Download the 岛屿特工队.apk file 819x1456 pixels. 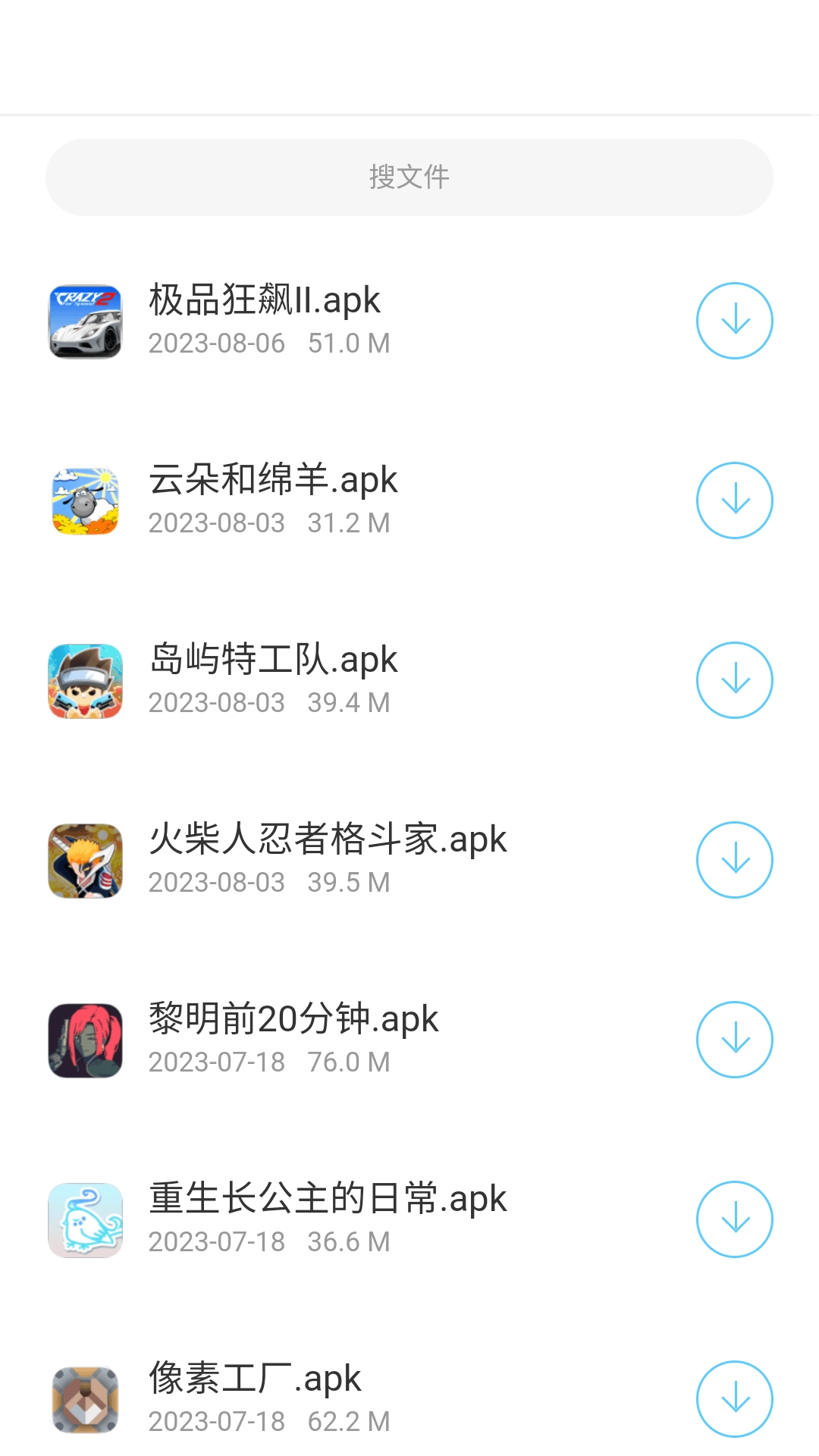tap(734, 679)
